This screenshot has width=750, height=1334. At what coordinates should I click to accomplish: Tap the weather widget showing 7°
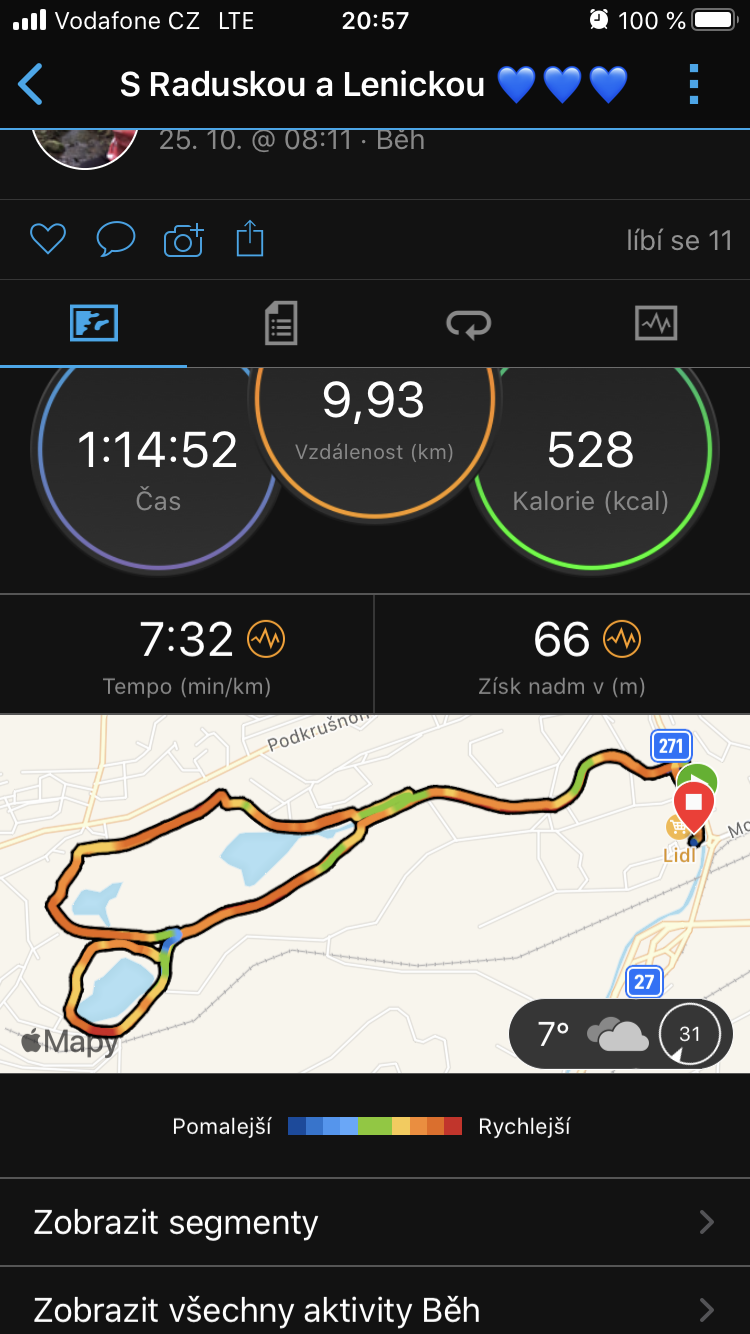click(621, 1034)
